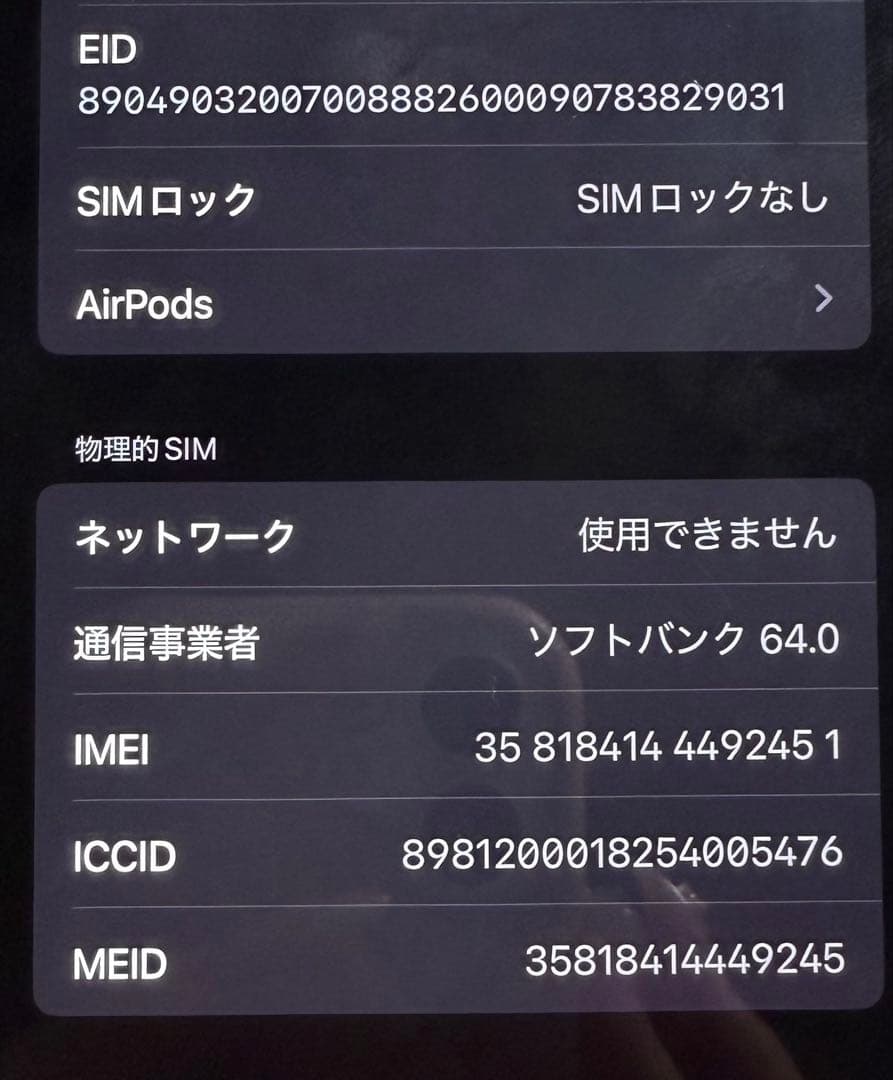Tap the AirPods disclosure chevron
Viewport: 893px width, 1080px height.
(x=823, y=300)
